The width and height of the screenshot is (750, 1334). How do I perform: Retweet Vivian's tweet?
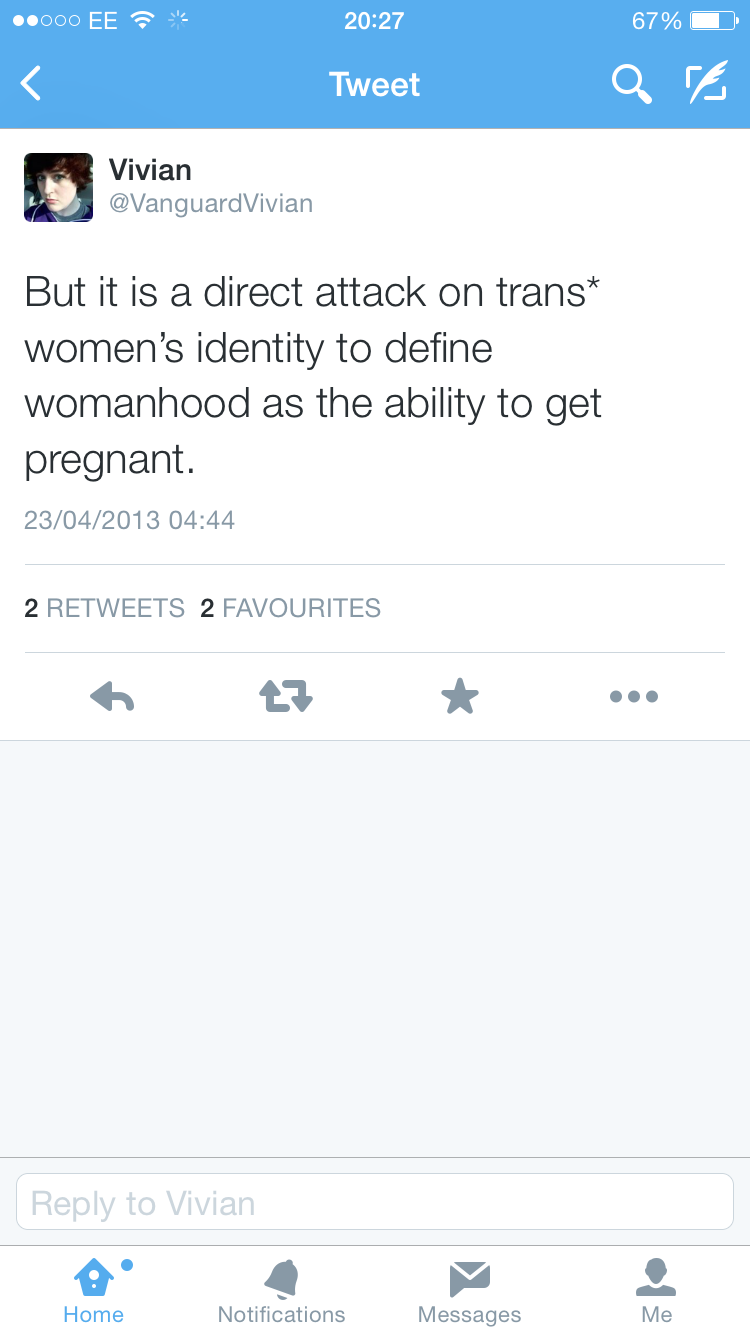click(286, 696)
